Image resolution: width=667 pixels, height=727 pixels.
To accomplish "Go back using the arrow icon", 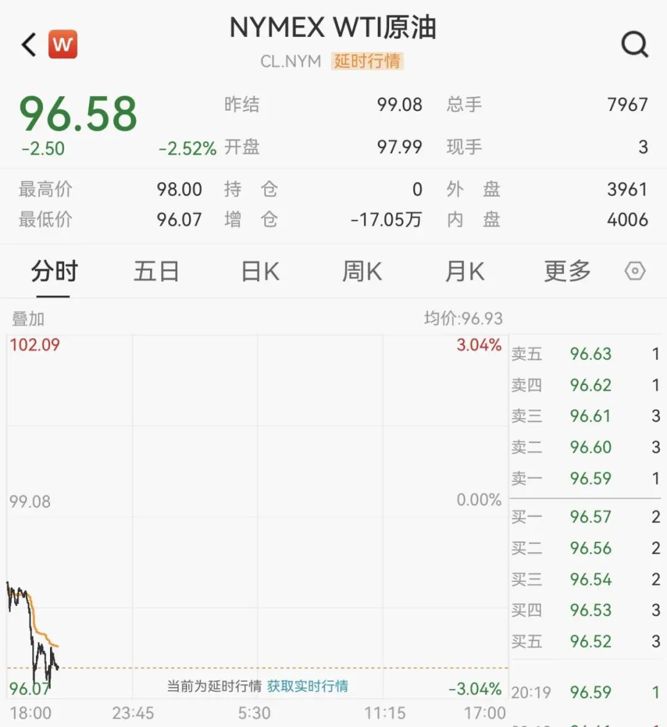I will 28,44.
